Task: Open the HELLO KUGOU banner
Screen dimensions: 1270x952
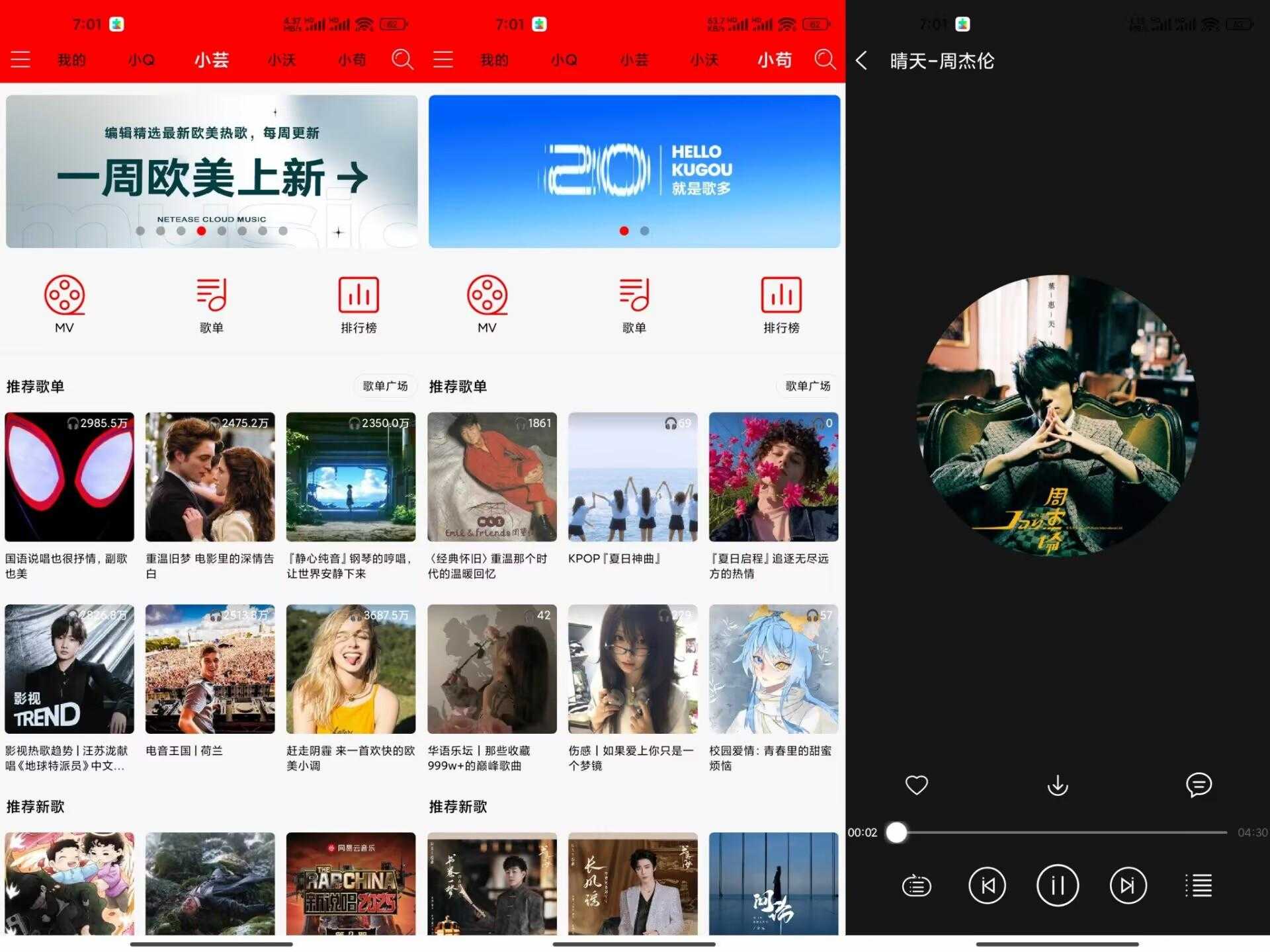Action: 634,171
